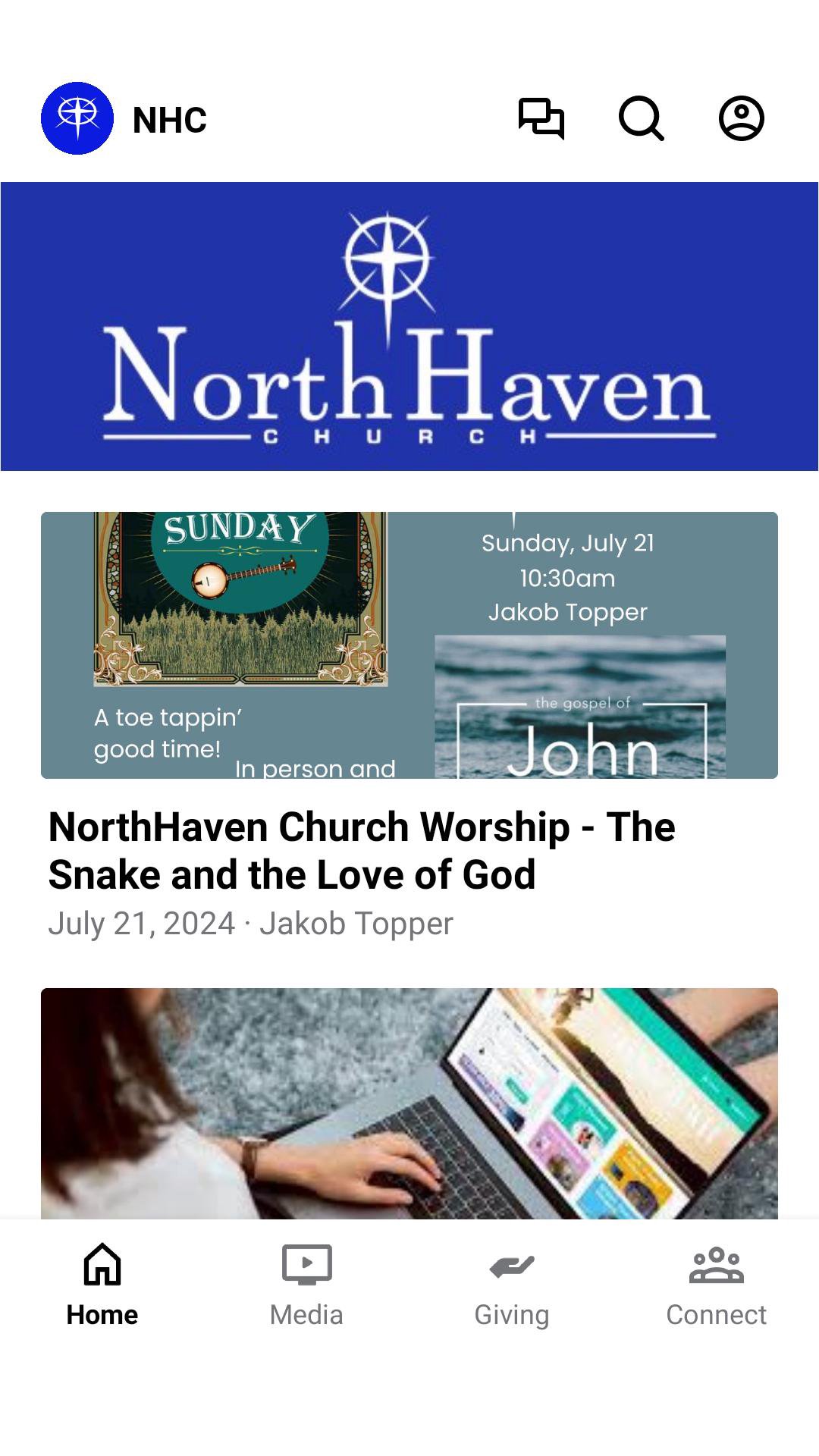Open the laptop photo card
The width and height of the screenshot is (819, 1456).
click(409, 1103)
